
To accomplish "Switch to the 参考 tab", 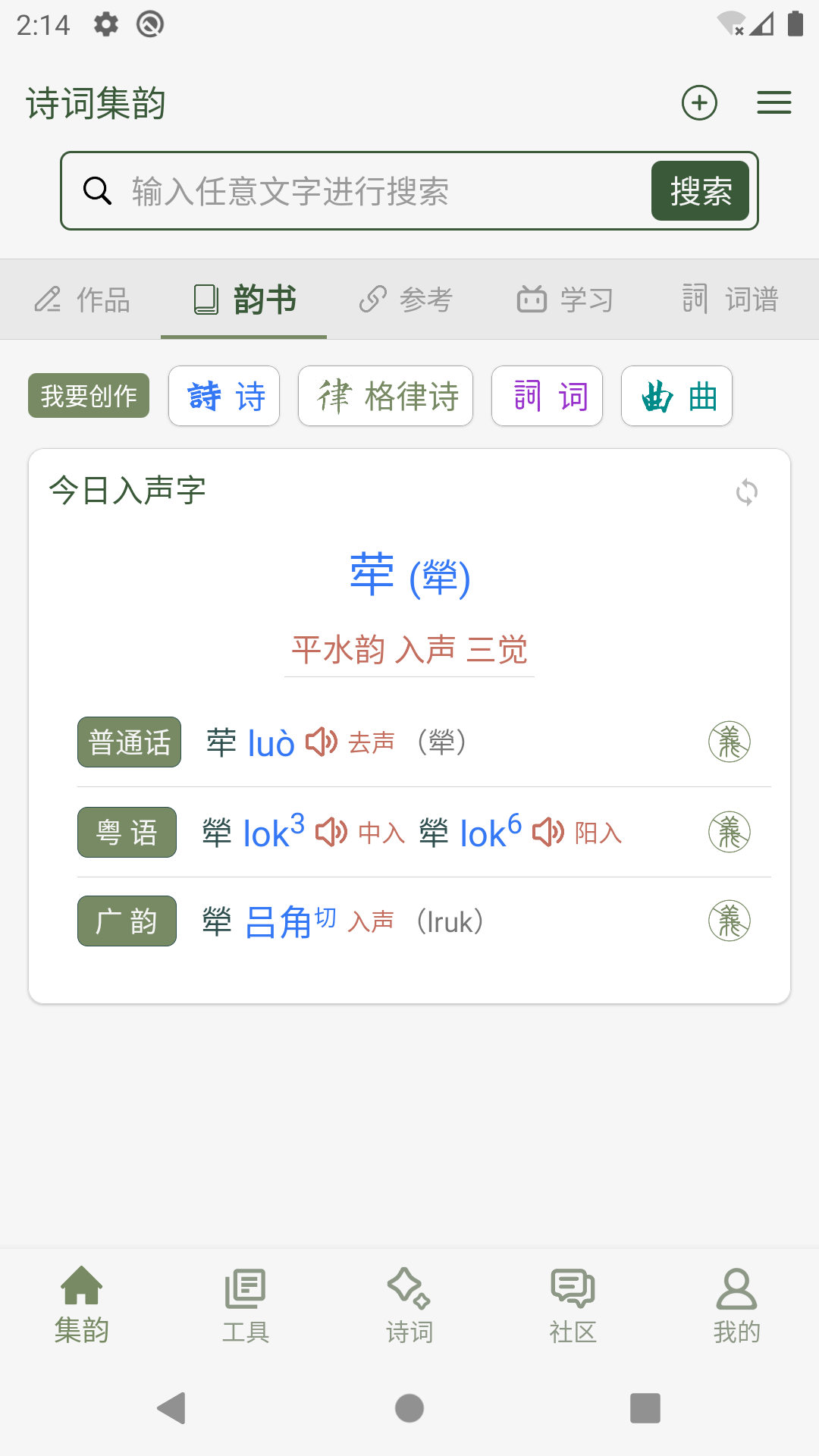I will 406,300.
